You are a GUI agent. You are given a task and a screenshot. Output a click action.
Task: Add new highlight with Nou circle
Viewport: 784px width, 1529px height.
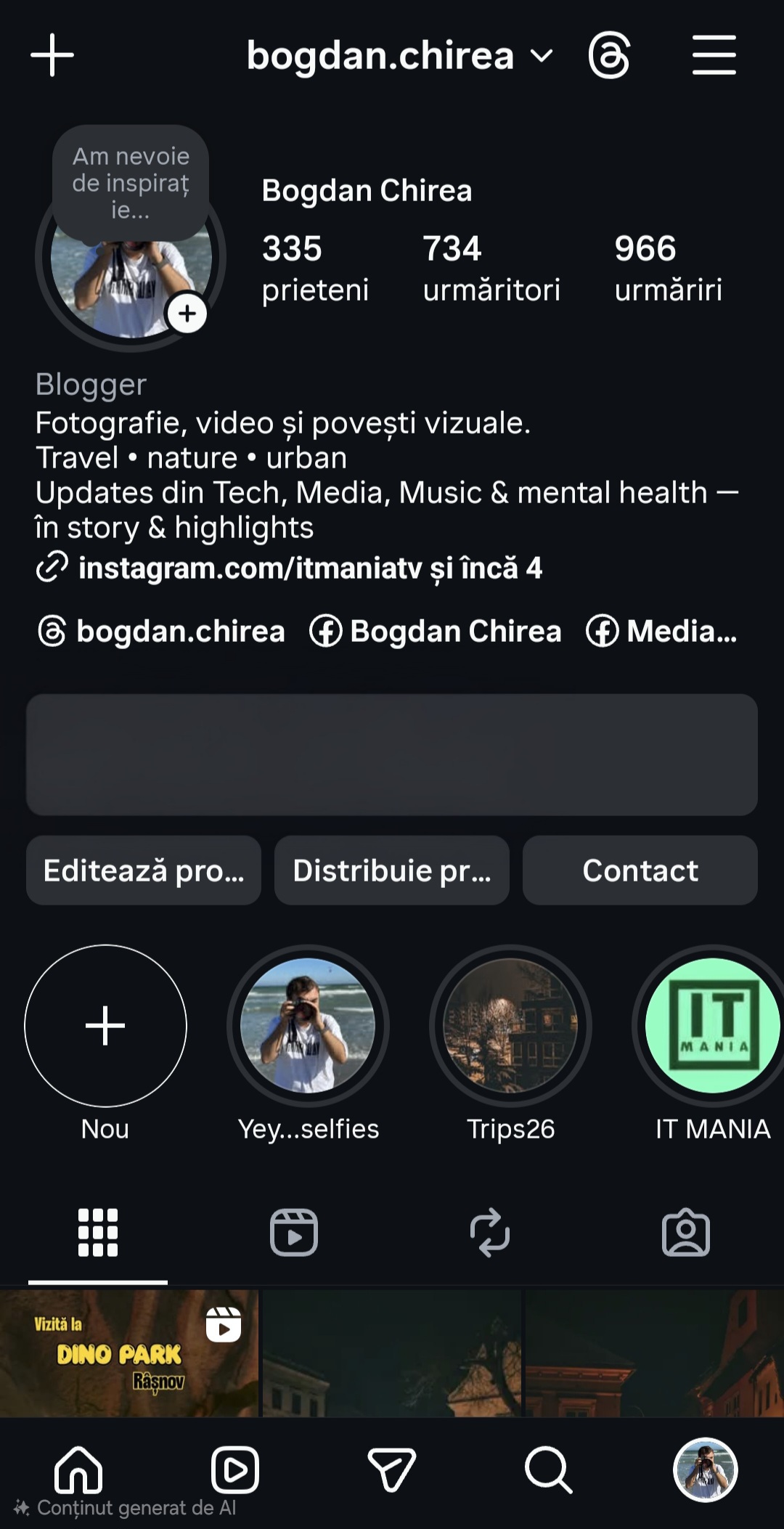click(x=105, y=1026)
